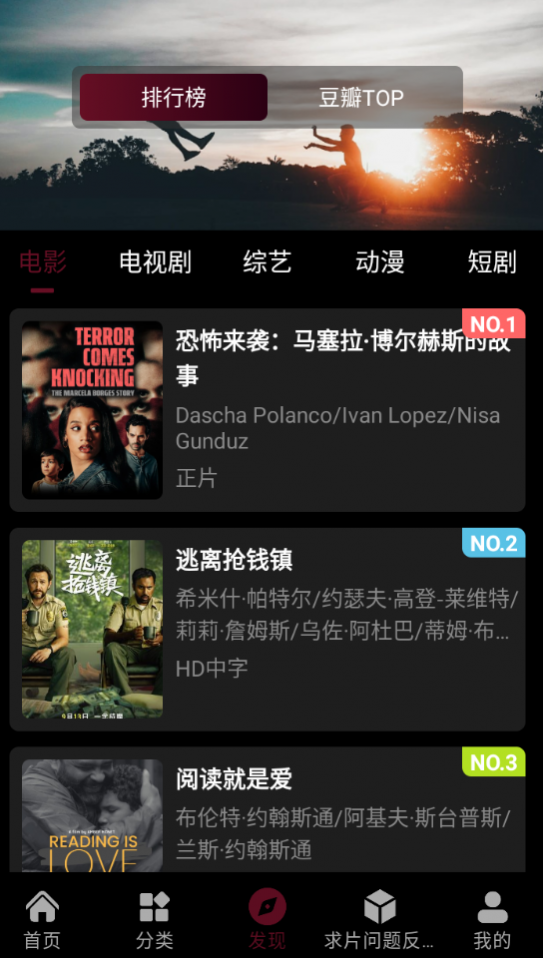Open the movie 逃离抢钱镇
543x958 pixels.
[x=268, y=629]
